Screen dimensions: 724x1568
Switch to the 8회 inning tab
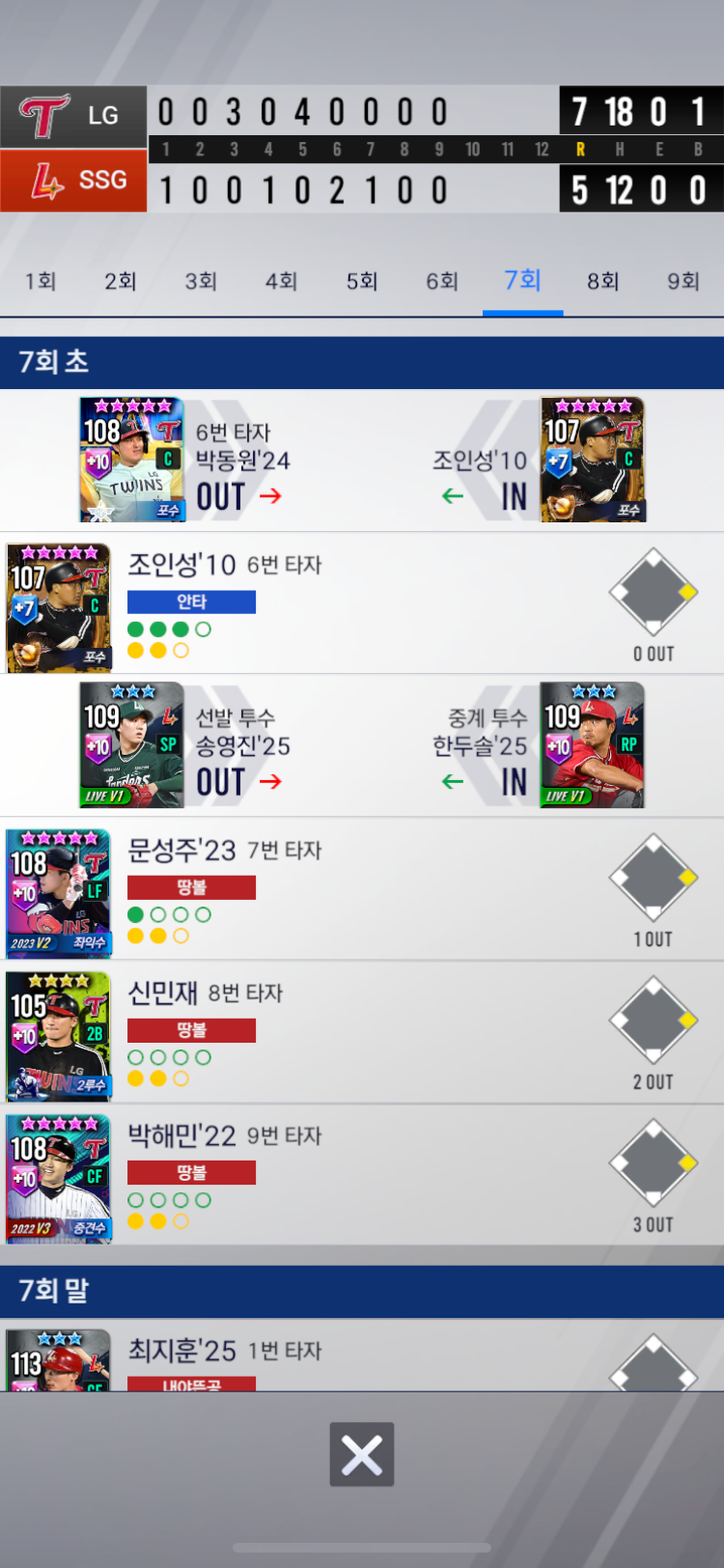603,282
